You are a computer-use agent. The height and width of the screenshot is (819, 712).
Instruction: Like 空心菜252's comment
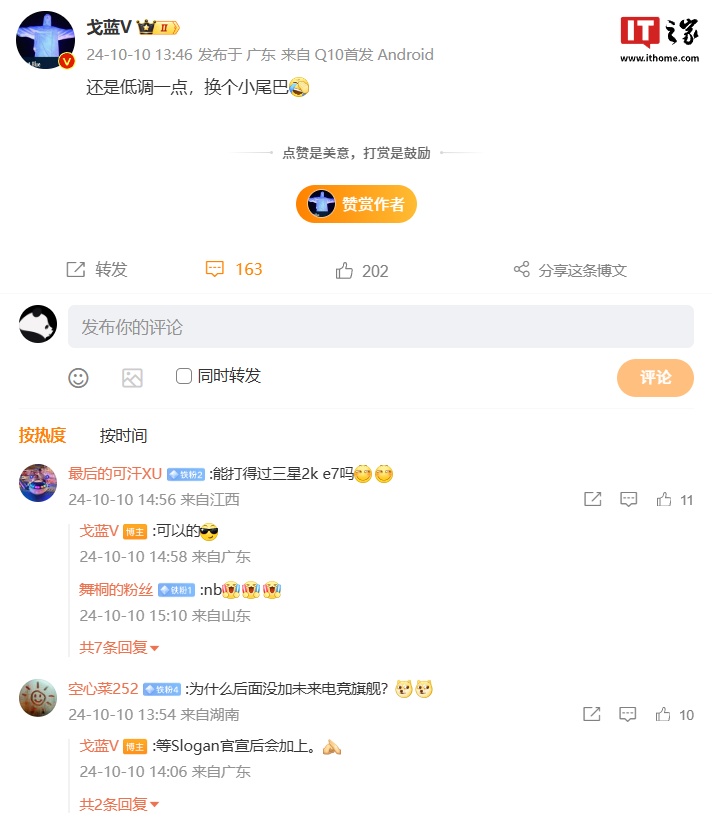coord(664,714)
